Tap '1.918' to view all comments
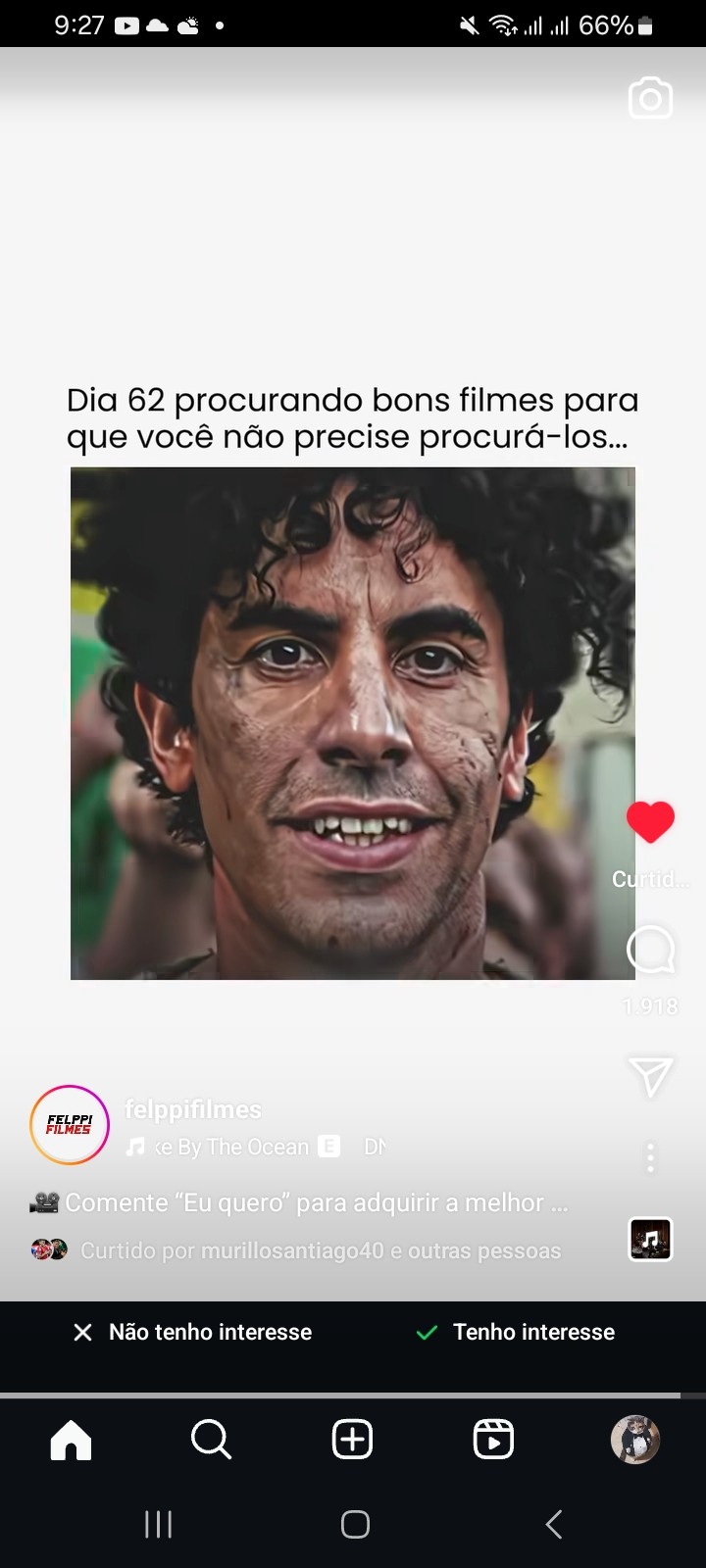Screen dimensions: 706x1568 pos(650,1005)
